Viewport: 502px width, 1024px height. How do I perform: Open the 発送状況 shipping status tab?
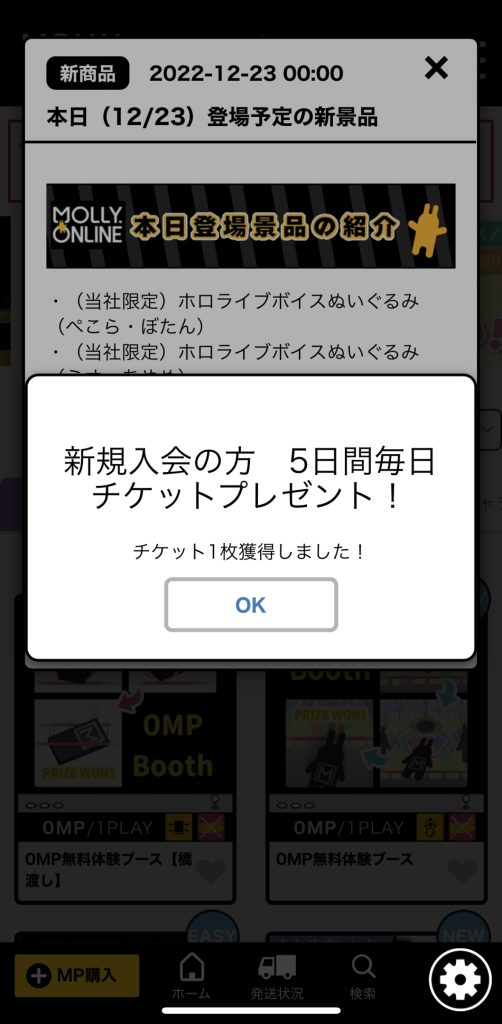[277, 977]
